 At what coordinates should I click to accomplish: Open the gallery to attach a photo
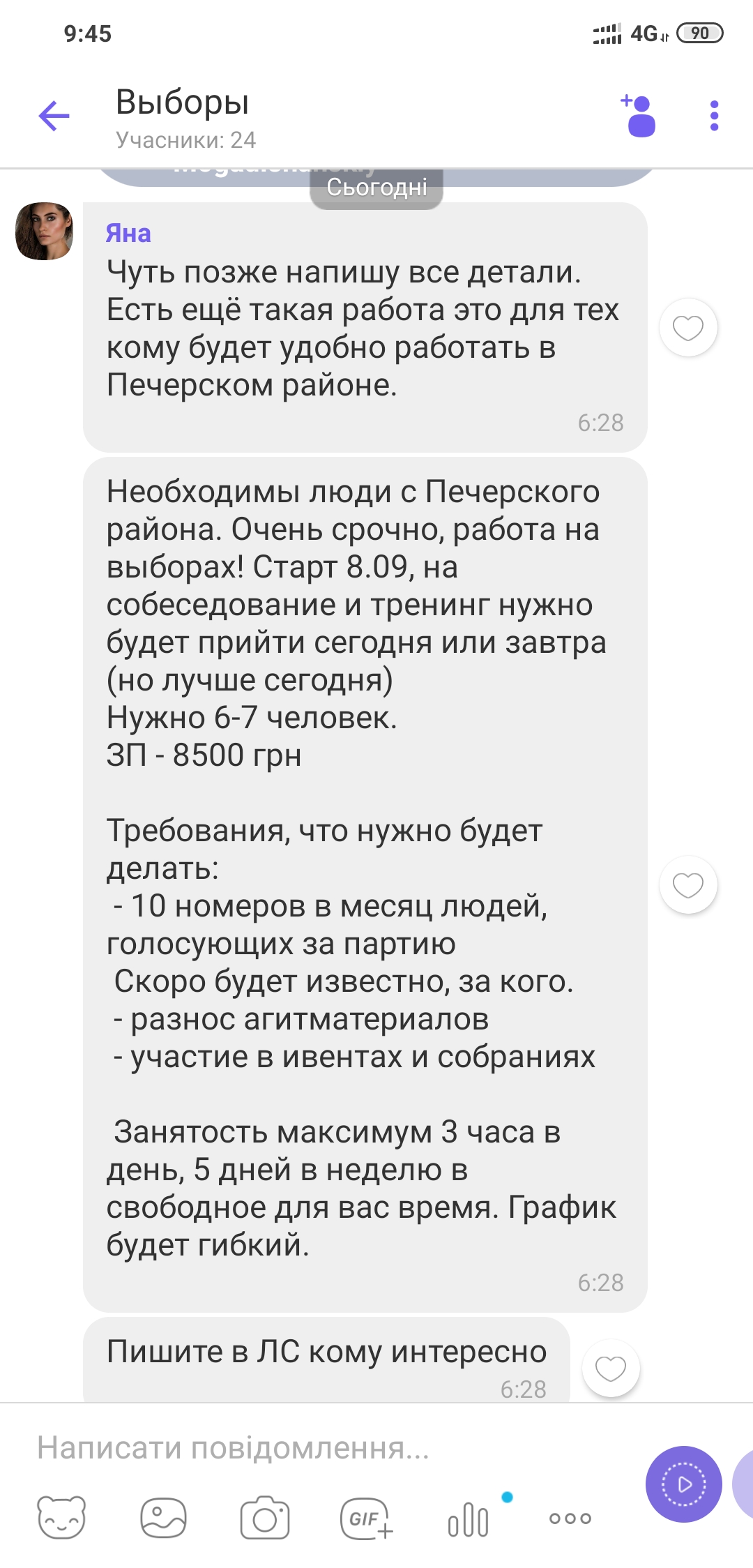pos(163,1518)
